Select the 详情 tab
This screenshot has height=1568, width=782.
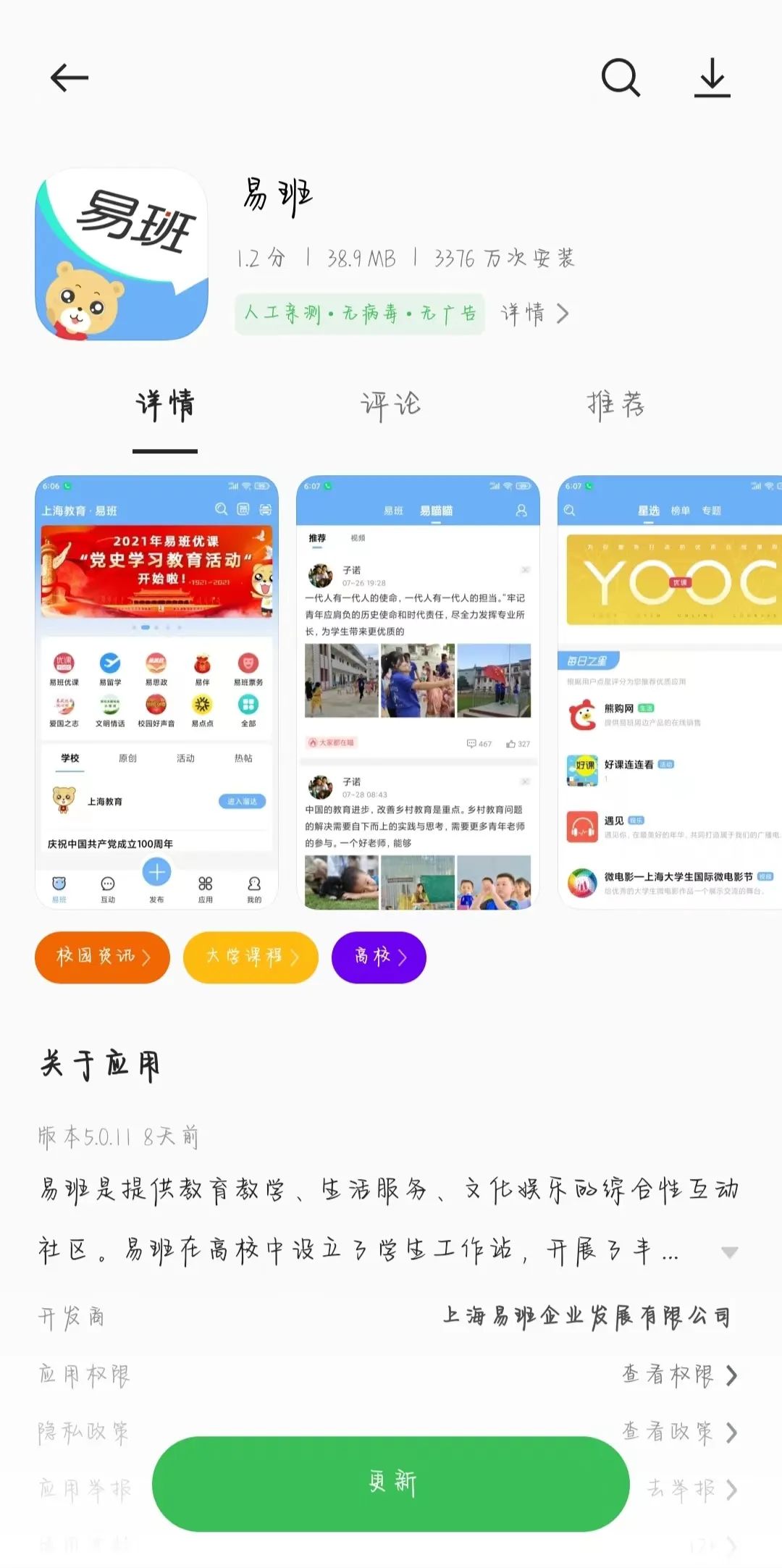(x=165, y=405)
